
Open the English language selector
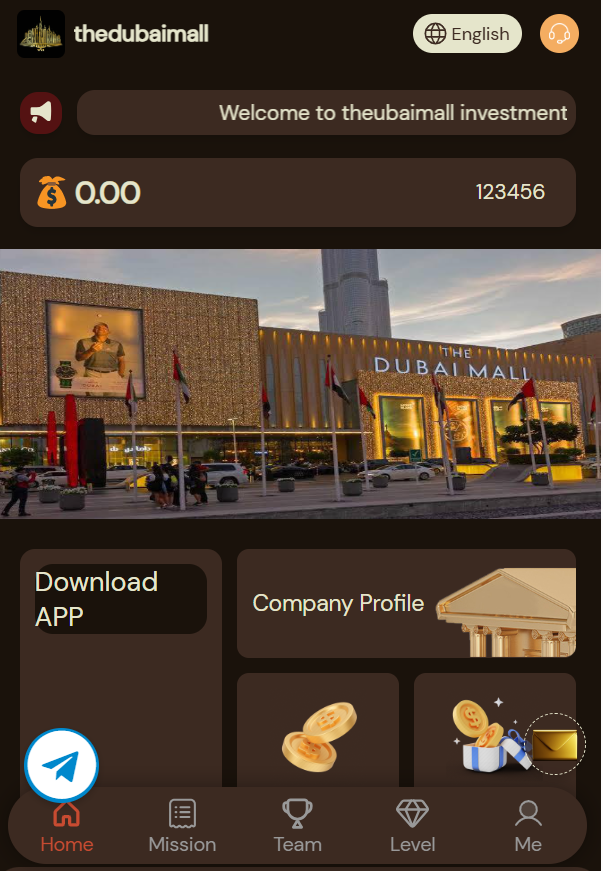(467, 34)
